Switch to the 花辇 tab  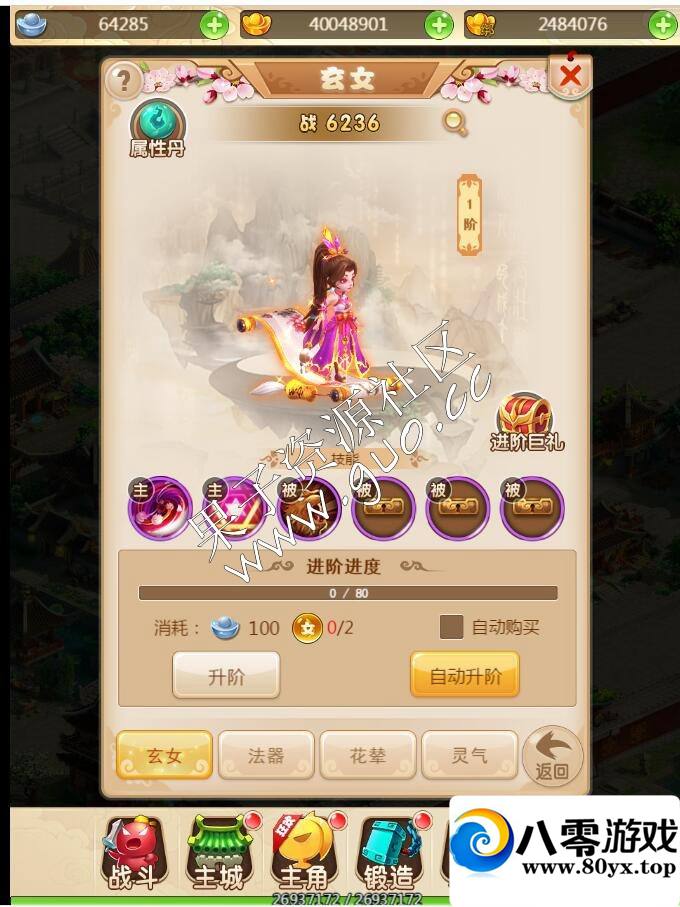367,755
